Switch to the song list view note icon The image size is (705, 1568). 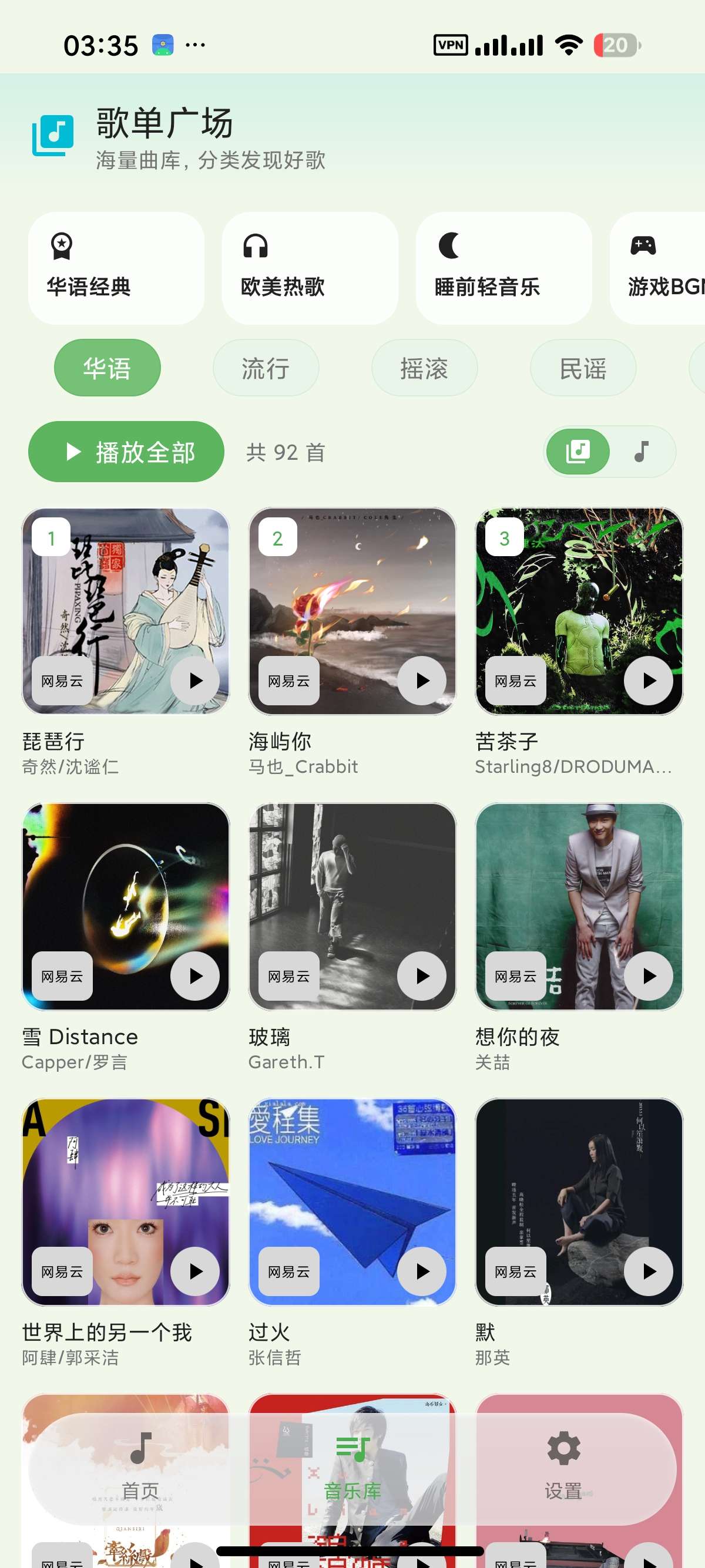tap(641, 452)
